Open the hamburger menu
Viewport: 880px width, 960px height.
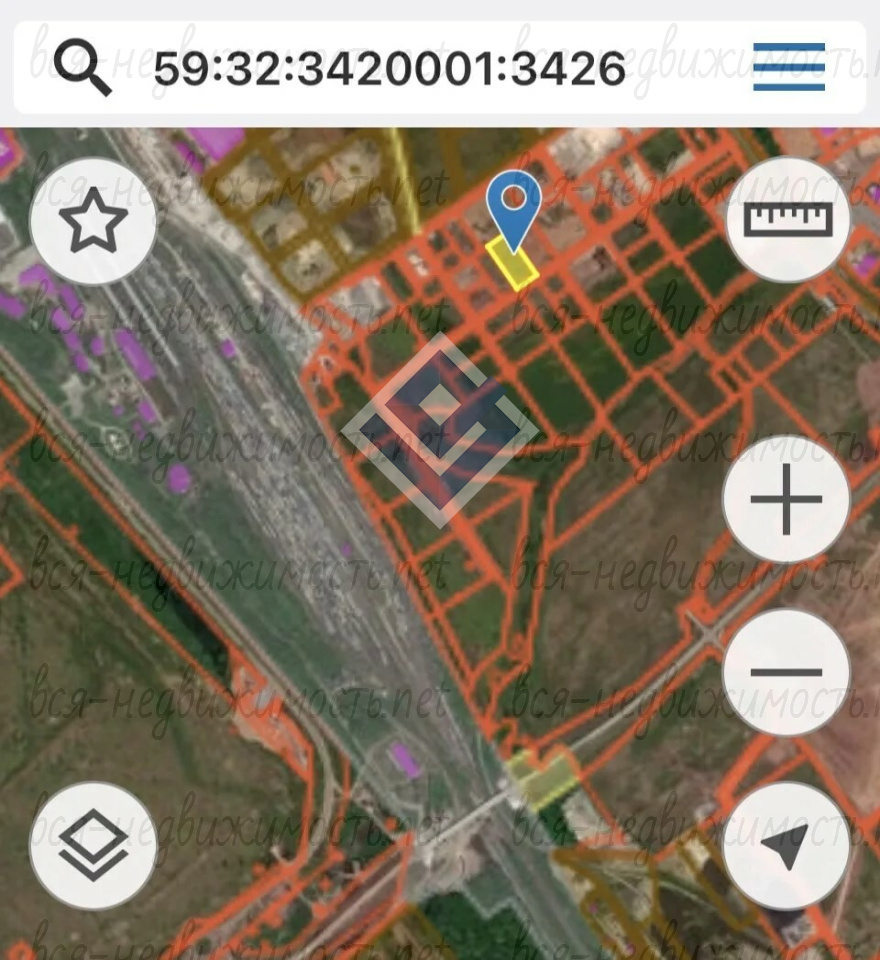click(x=789, y=67)
